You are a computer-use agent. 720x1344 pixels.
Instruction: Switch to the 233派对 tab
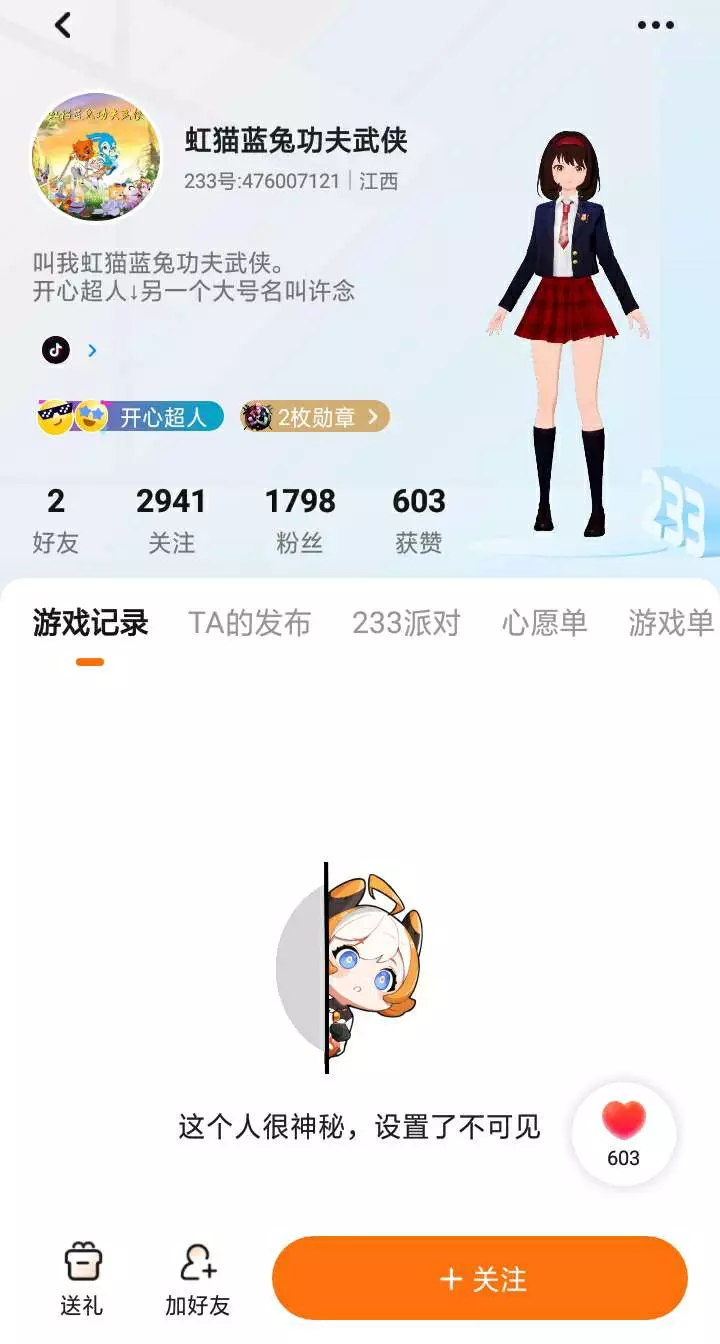[406, 623]
